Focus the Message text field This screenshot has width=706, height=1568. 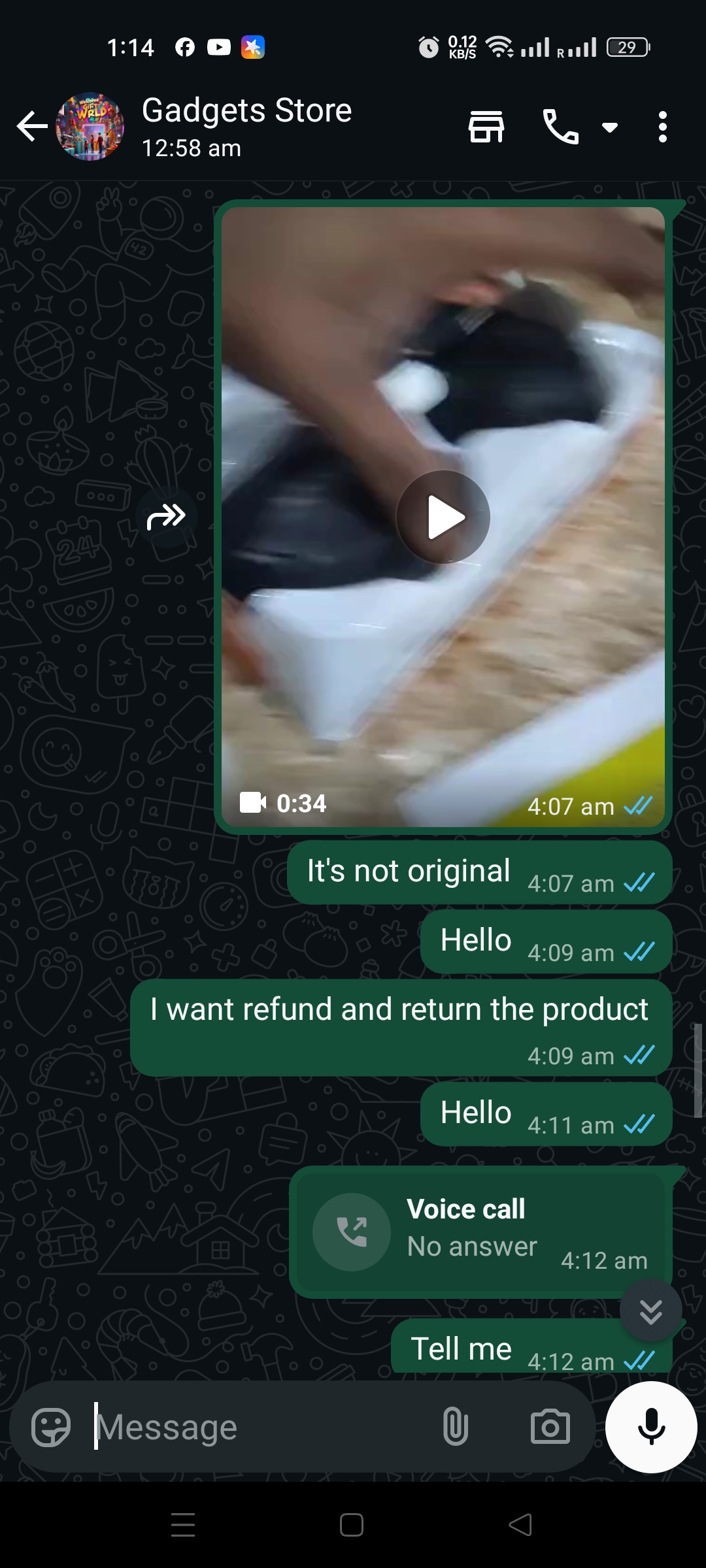(261, 1427)
